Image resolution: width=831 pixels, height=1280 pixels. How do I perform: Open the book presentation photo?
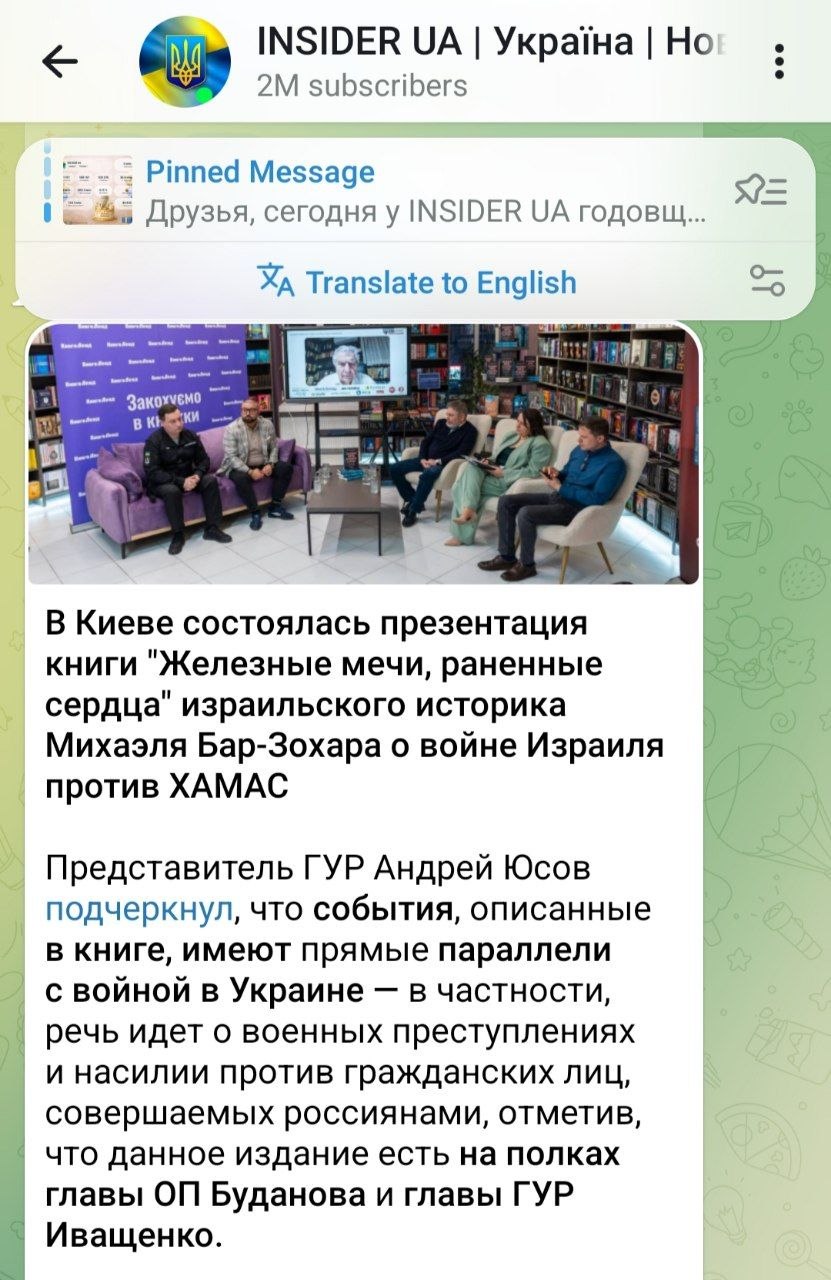tap(363, 453)
